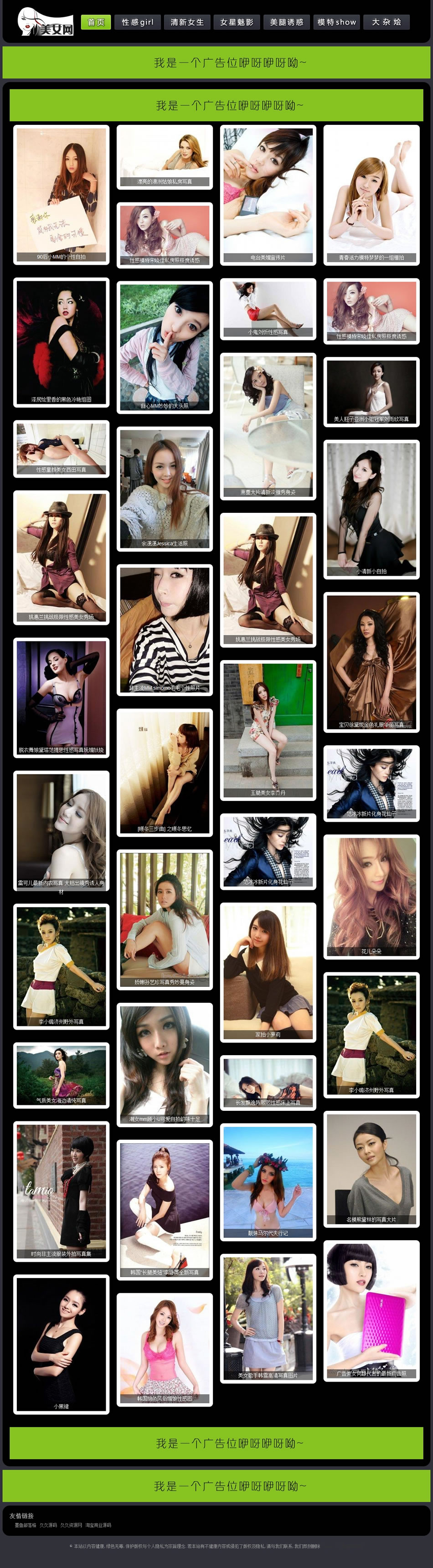This screenshot has width=433, height=1568.
Task: Select the 女星魅影 tab
Action: (237, 22)
